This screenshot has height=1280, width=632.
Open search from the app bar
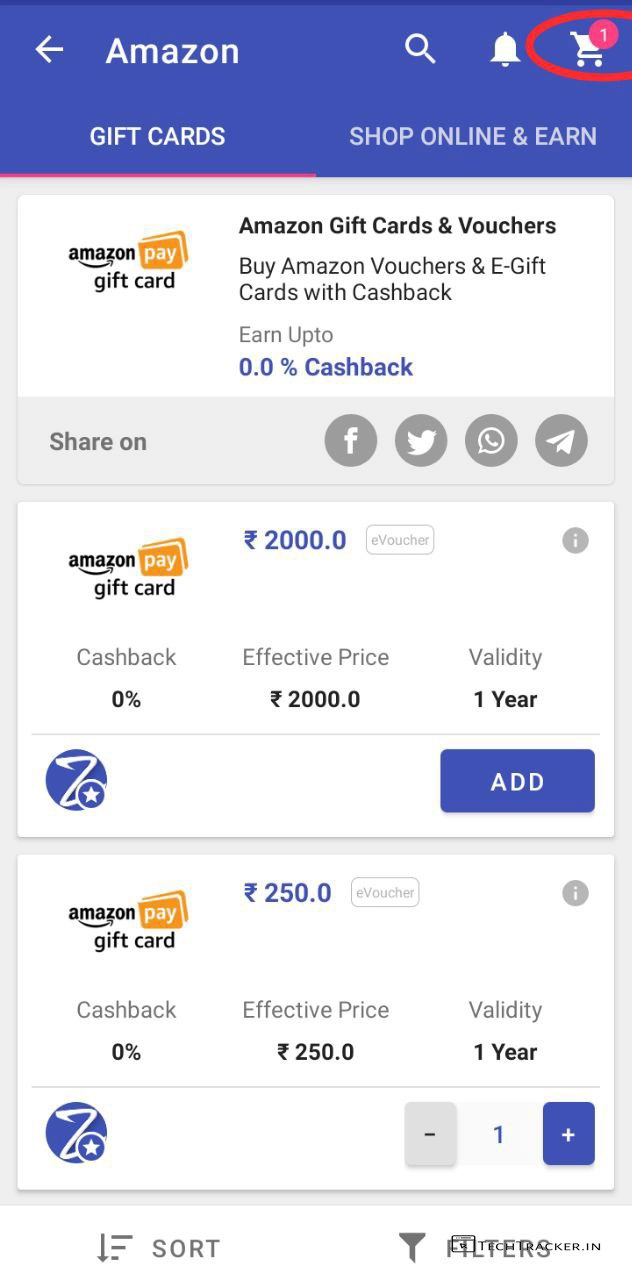[x=420, y=48]
